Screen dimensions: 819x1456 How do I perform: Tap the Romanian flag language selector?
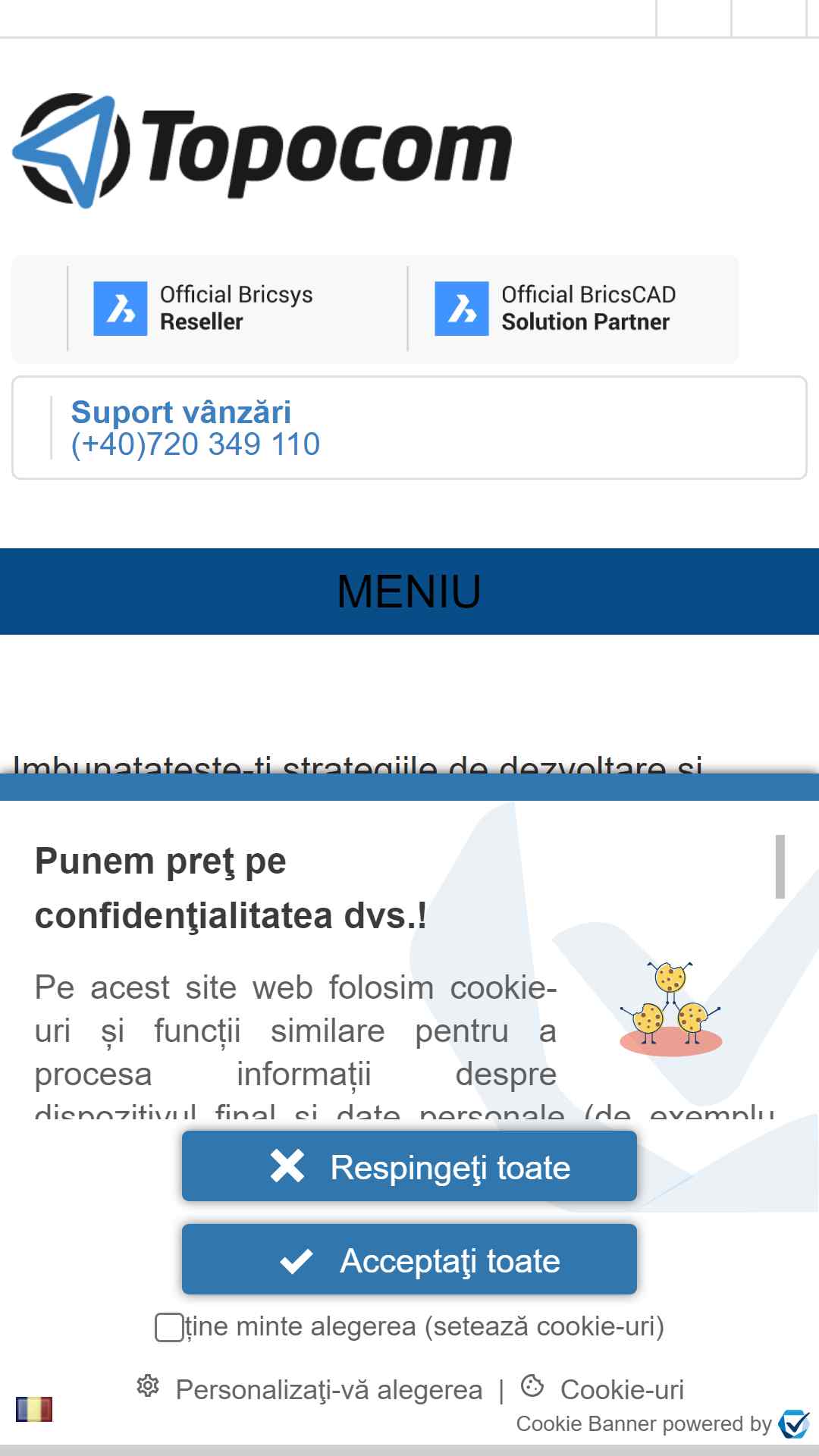(34, 1410)
